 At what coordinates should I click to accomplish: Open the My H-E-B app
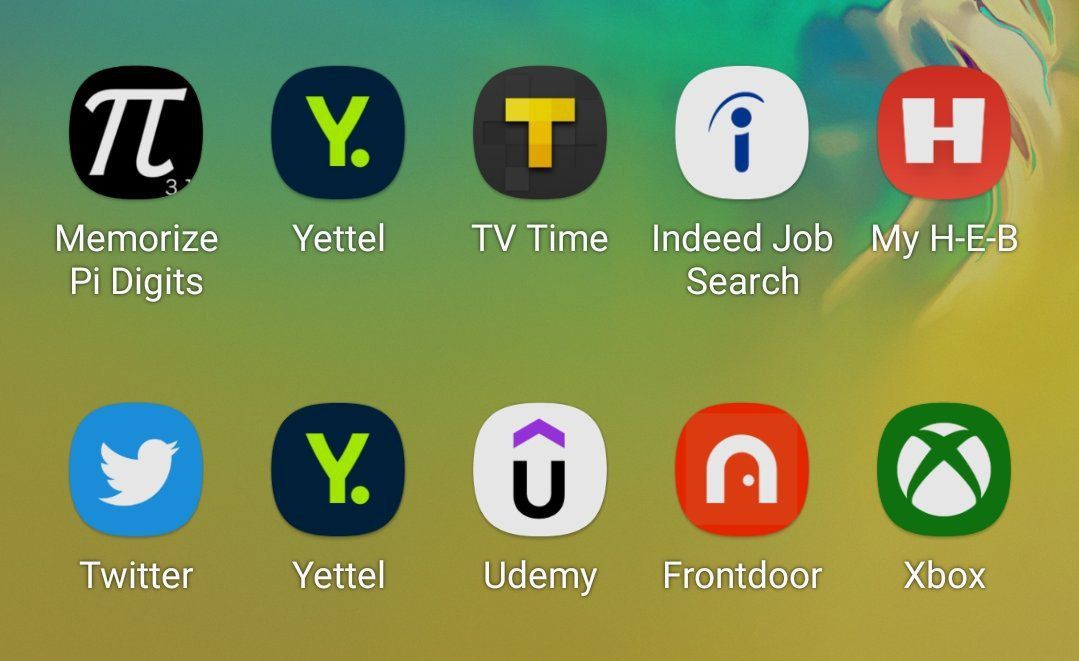point(944,133)
